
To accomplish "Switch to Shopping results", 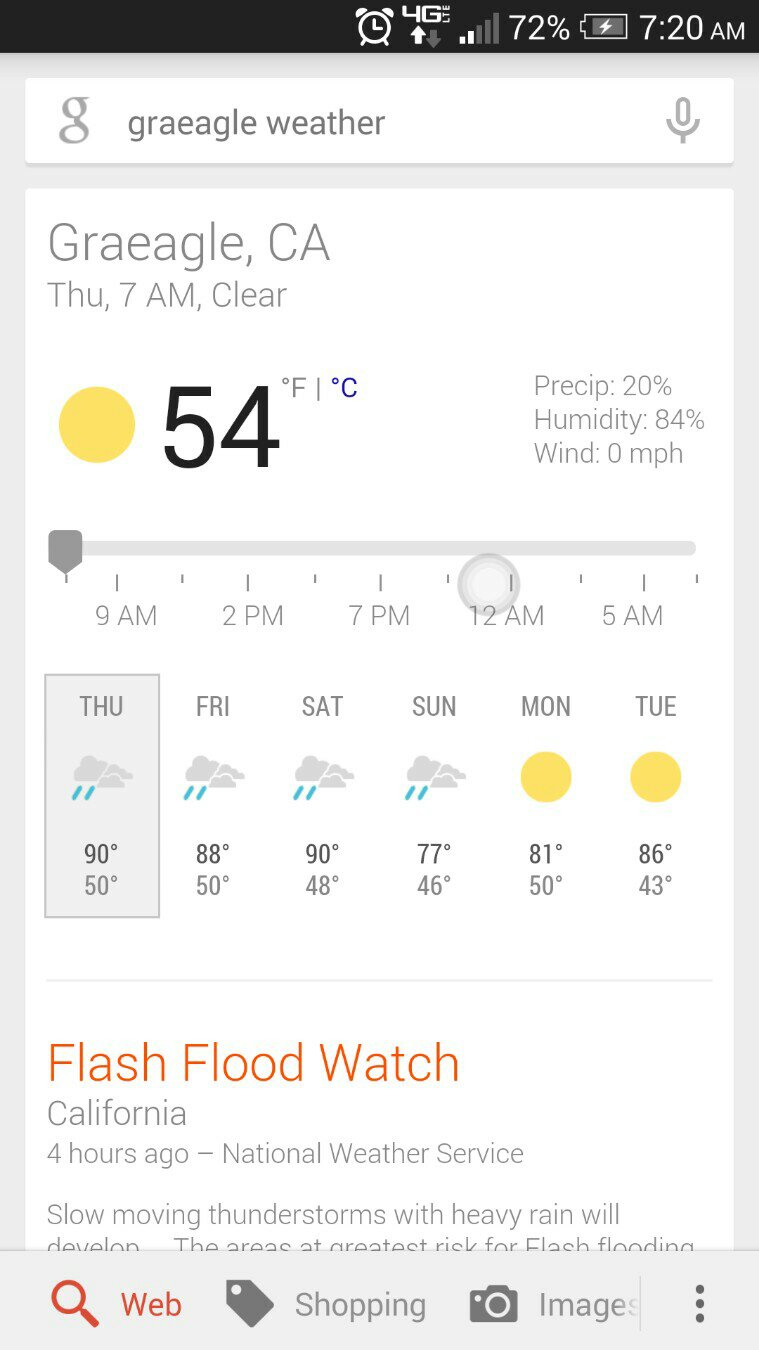I will [327, 1304].
